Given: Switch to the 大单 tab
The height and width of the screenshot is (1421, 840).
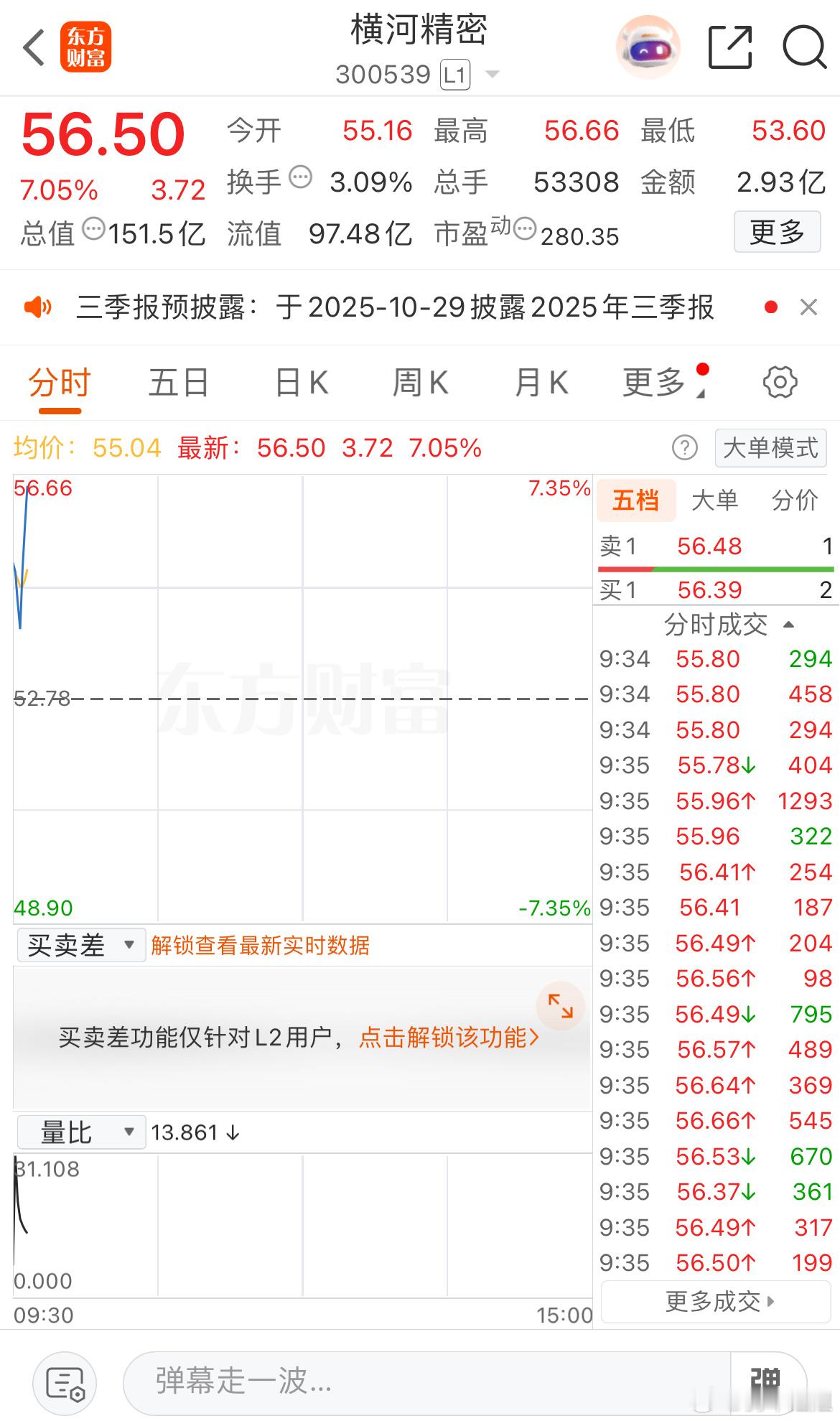Looking at the screenshot, I should click(x=714, y=500).
